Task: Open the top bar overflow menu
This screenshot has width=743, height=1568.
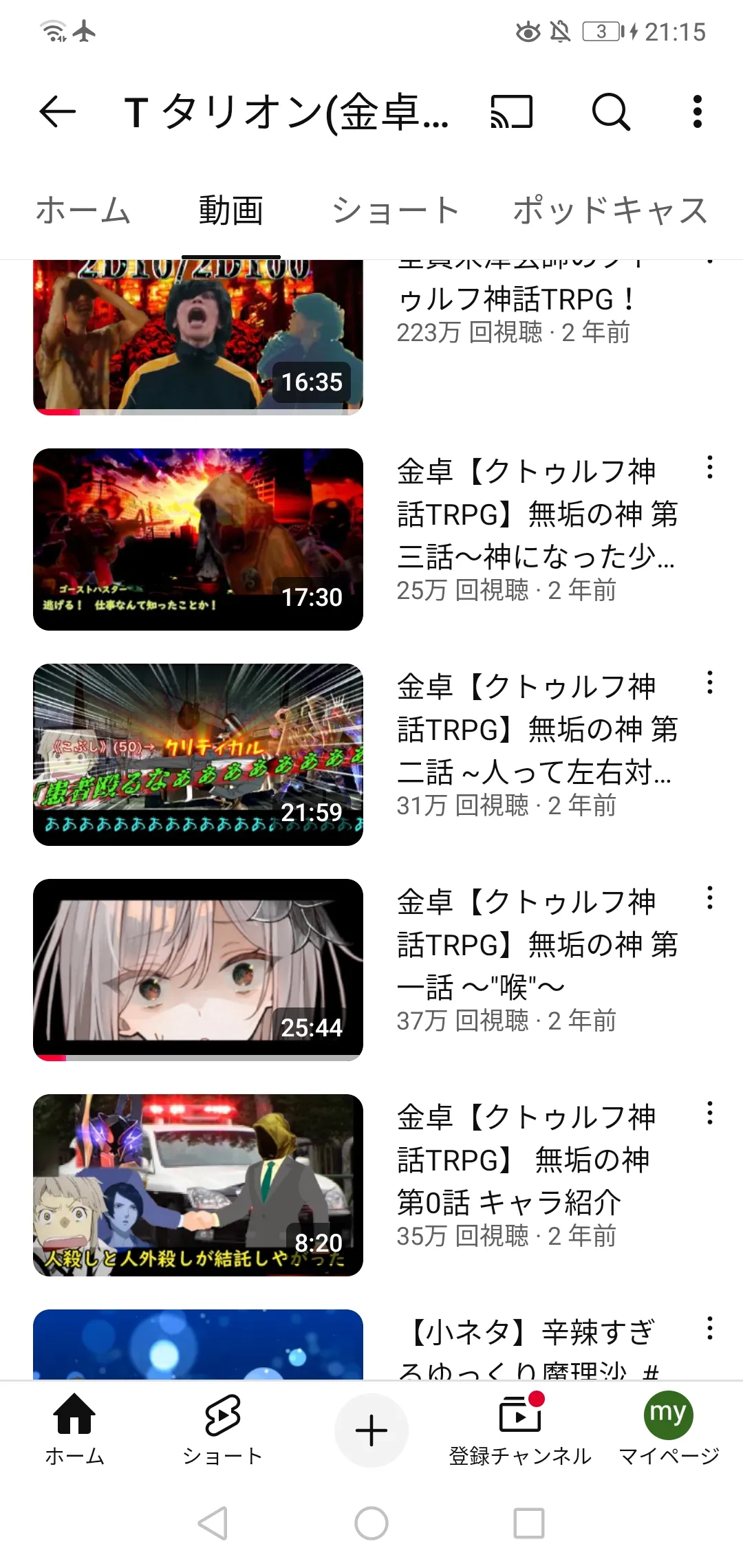Action: coord(698,111)
